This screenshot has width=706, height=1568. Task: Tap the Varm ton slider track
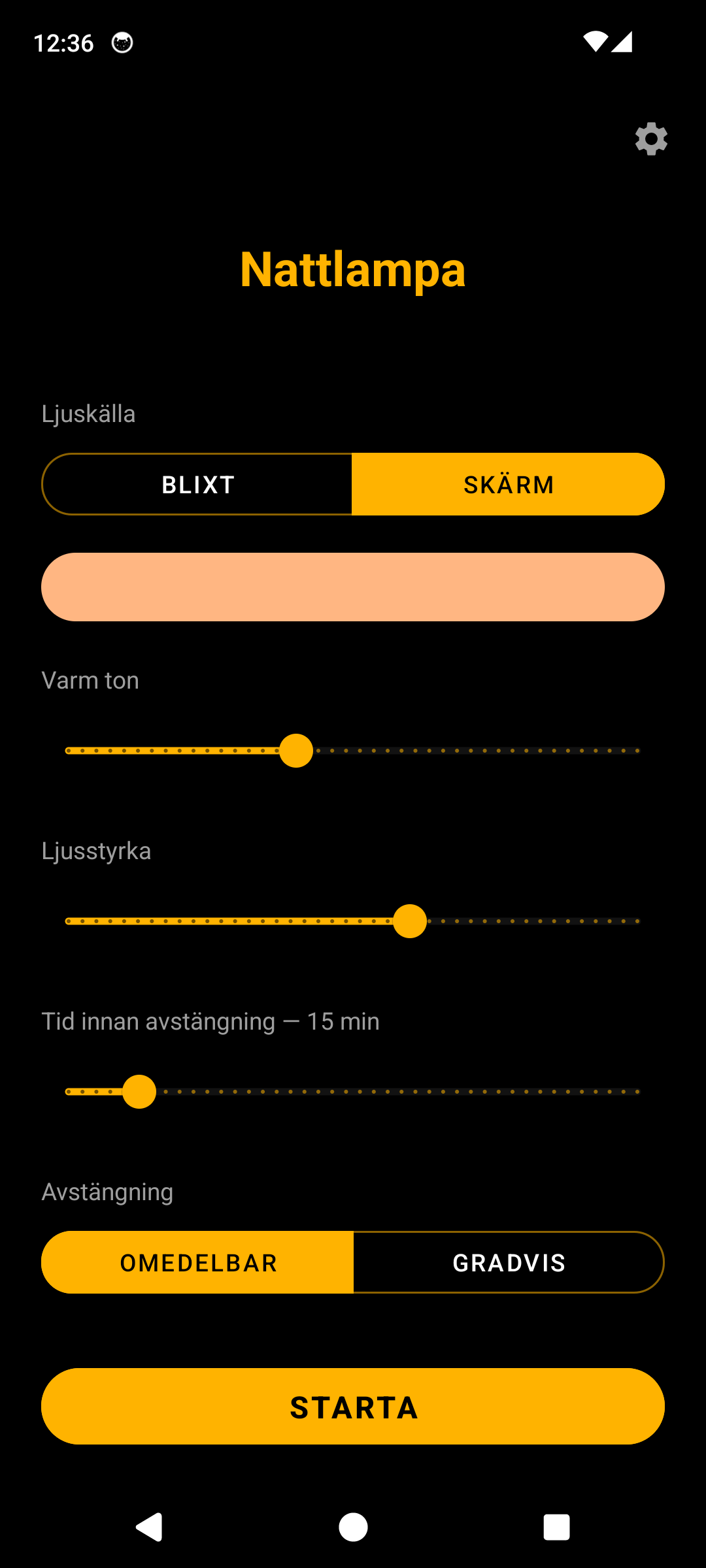pyautogui.click(x=353, y=751)
